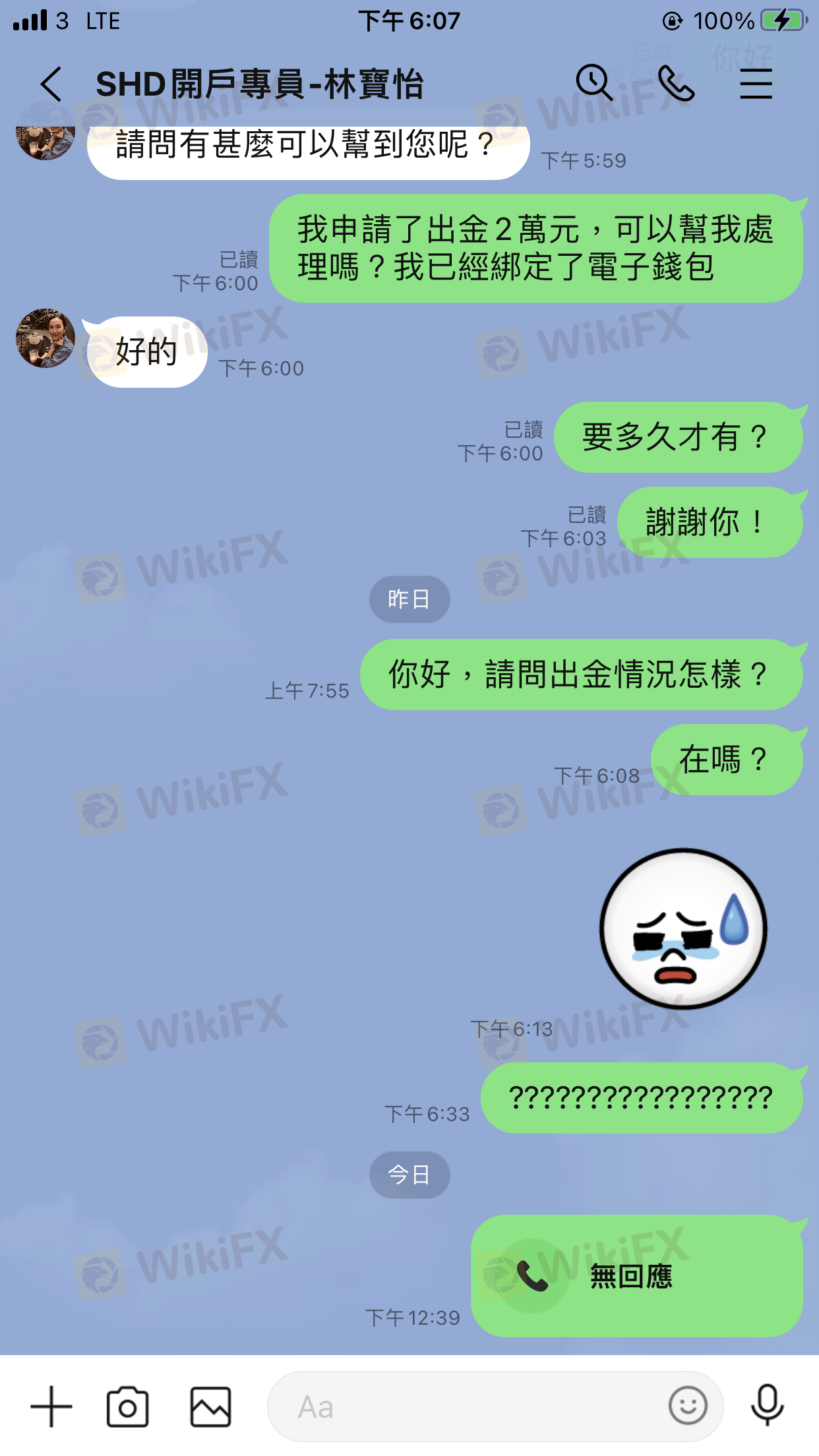Open the photo gallery picker
819x1456 pixels.
click(210, 1407)
